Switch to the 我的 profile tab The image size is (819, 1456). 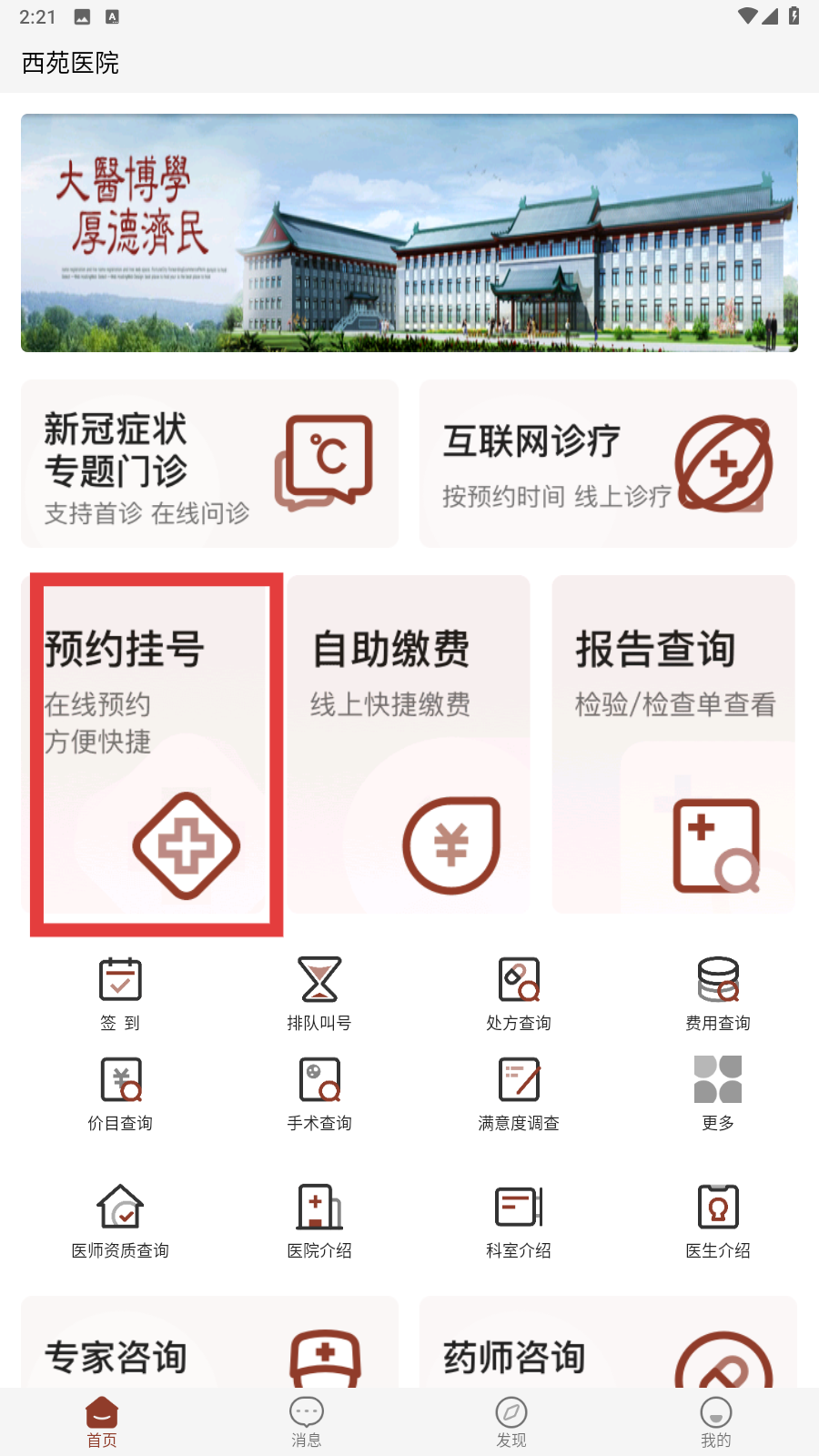click(716, 1421)
